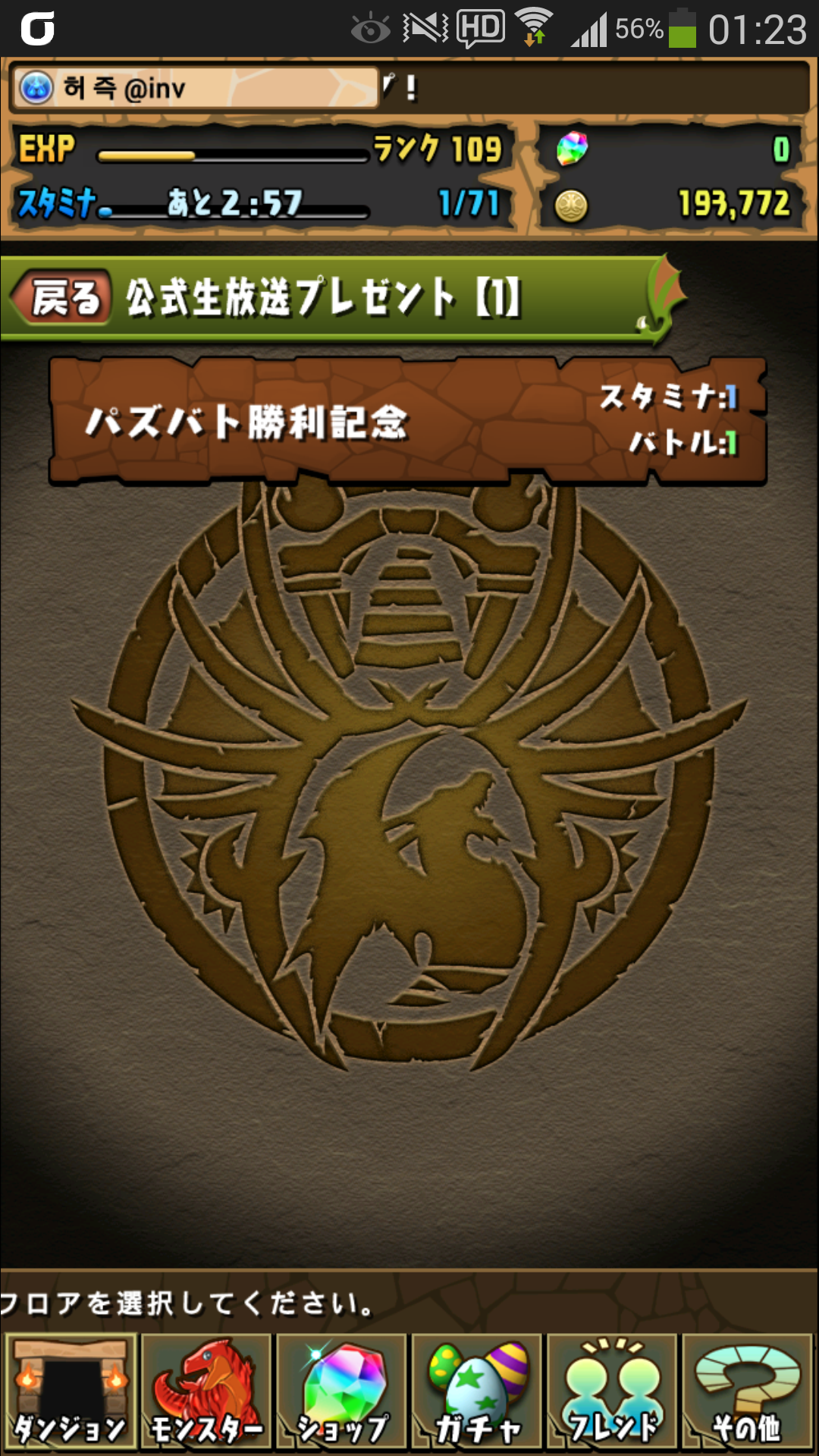
Task: Open the モンスター tab
Action: click(x=206, y=1392)
